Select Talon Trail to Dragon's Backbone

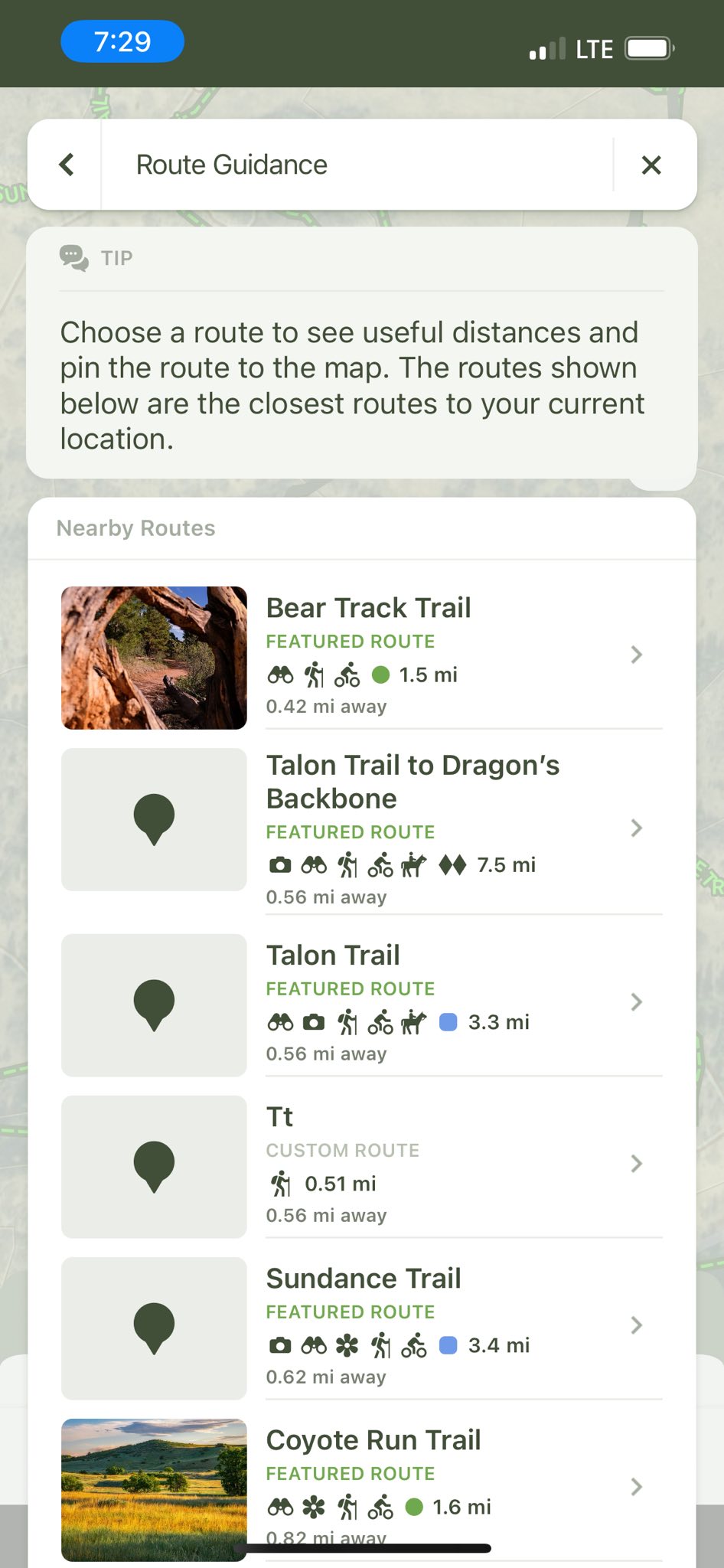(362, 828)
